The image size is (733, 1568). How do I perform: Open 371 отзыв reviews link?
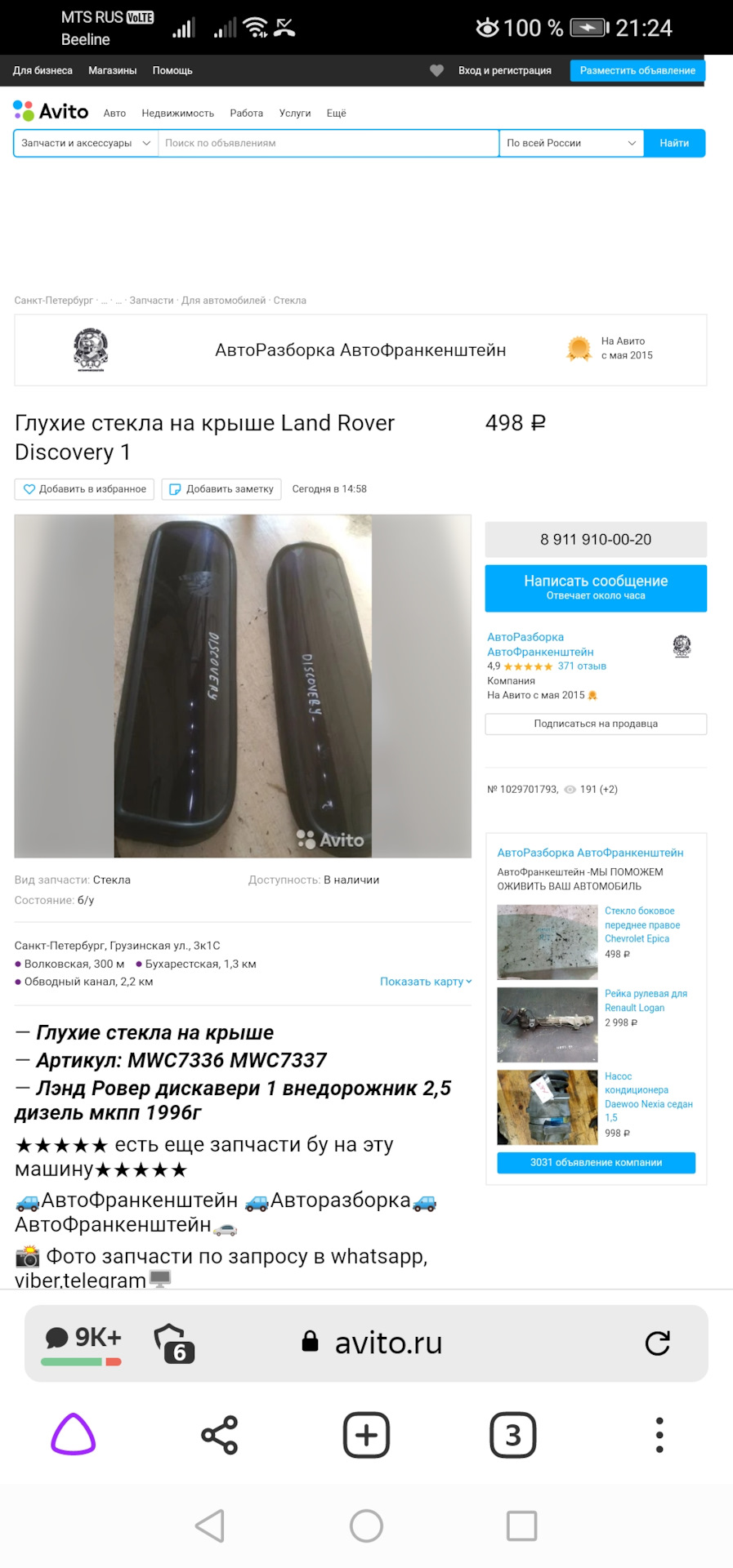point(582,666)
